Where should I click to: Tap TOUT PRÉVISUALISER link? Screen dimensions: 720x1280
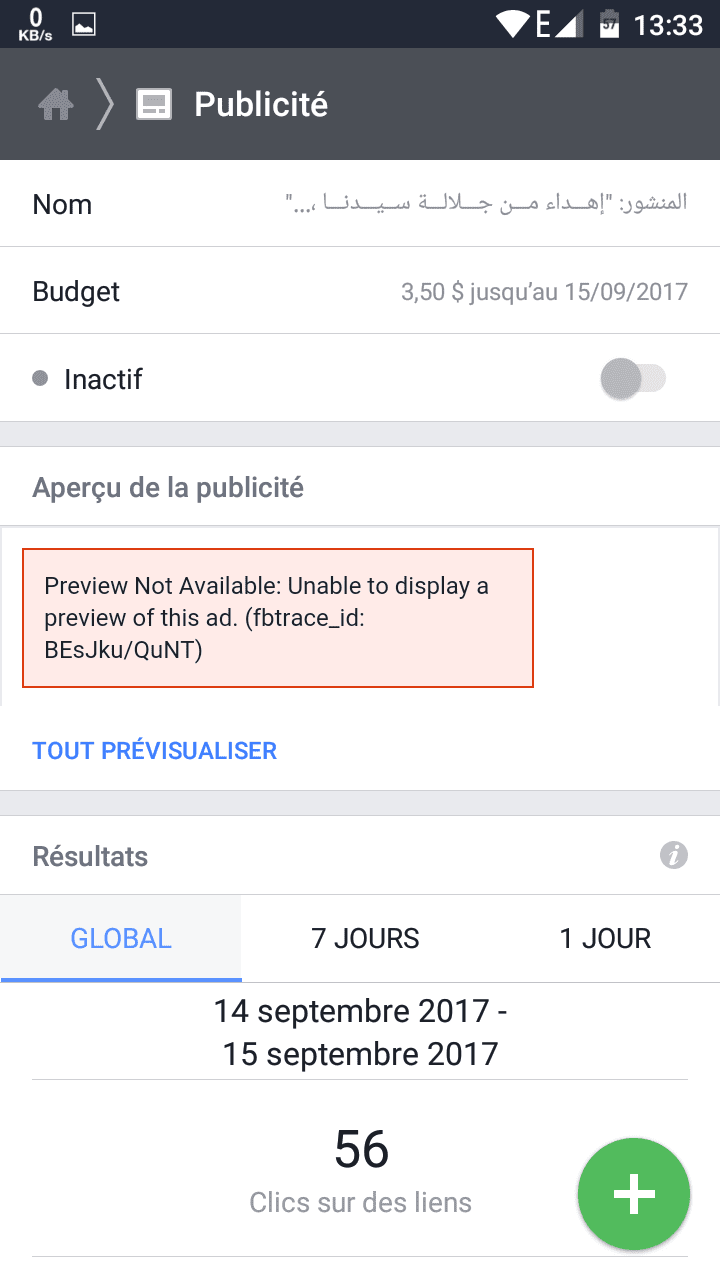(x=155, y=751)
